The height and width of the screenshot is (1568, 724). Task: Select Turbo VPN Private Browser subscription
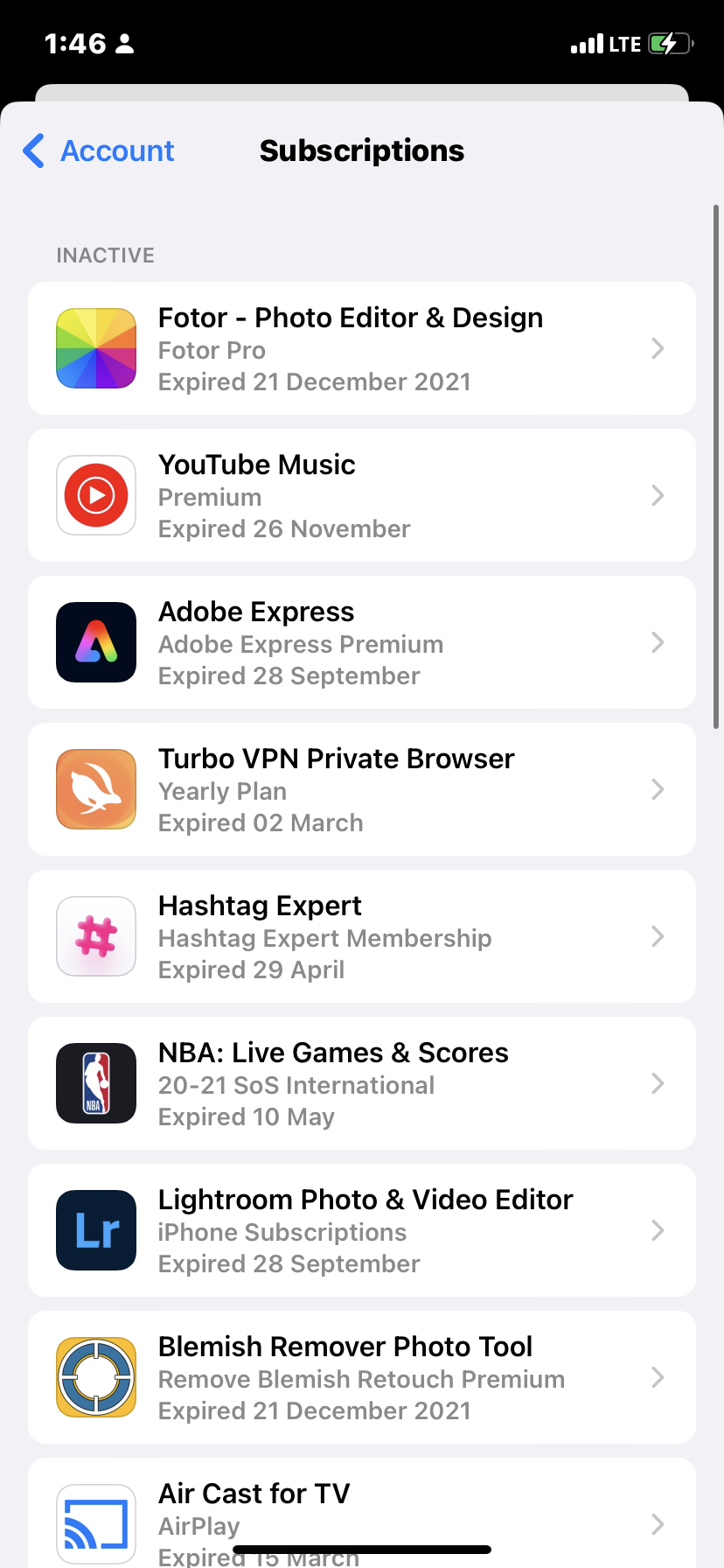point(361,789)
